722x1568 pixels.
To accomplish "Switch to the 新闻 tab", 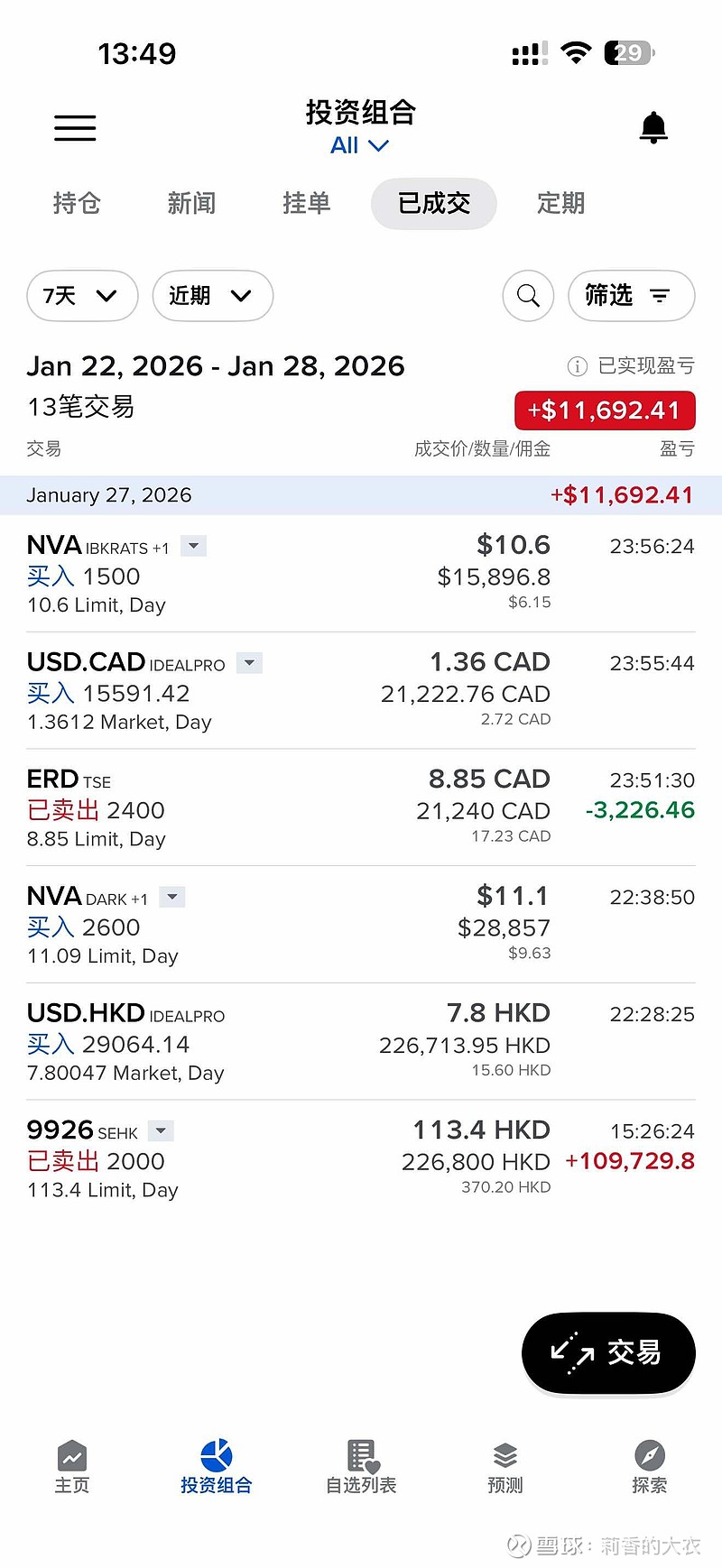I will click(191, 204).
